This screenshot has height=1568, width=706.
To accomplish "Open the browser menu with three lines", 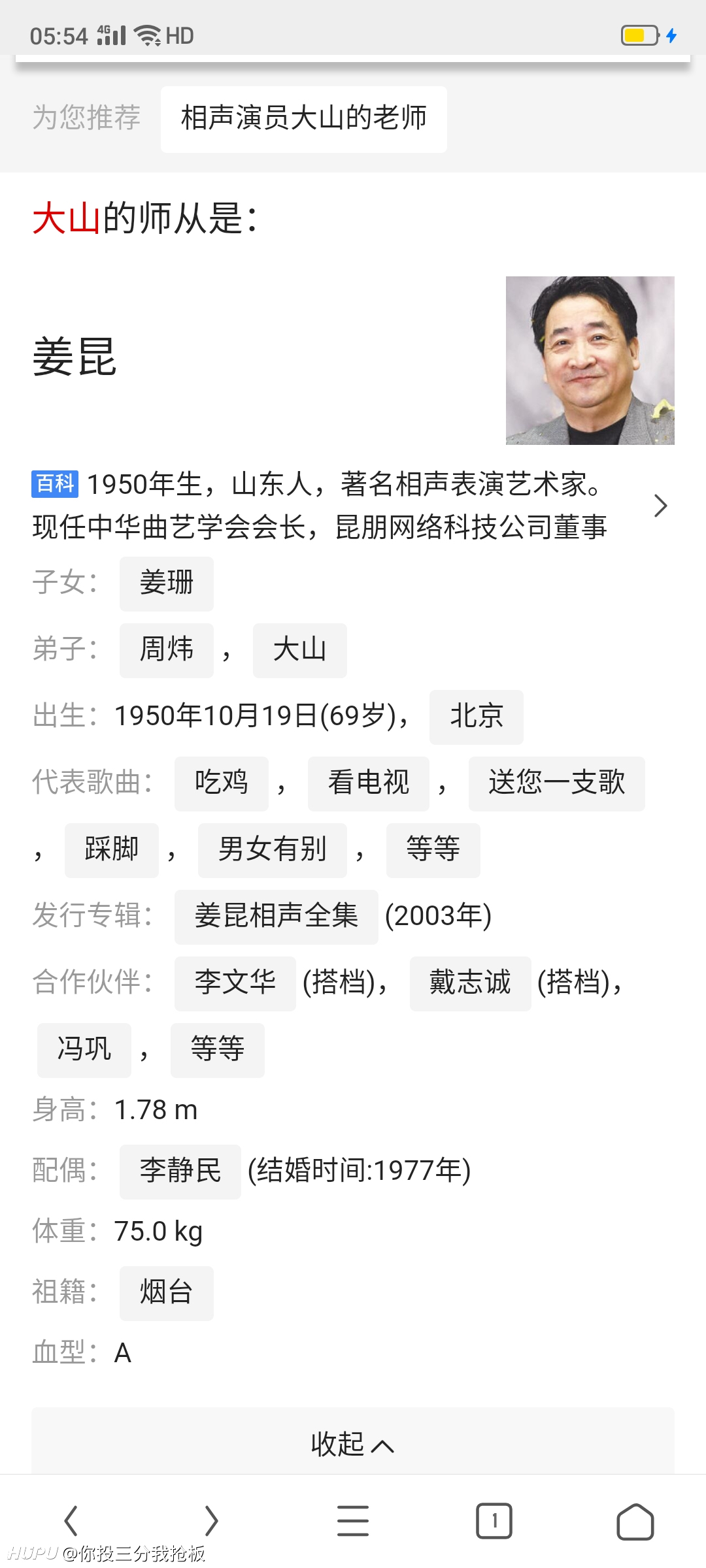I will tap(353, 1520).
